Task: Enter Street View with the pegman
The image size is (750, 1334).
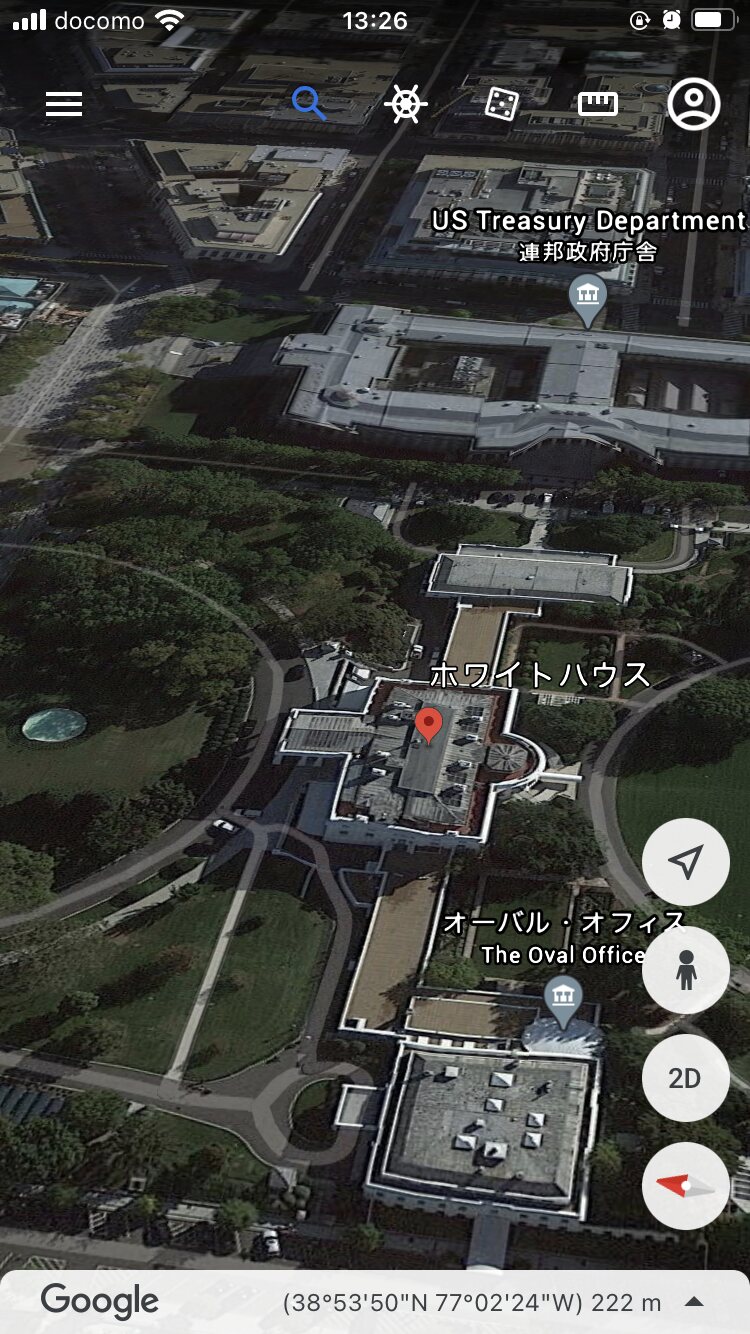Action: click(x=685, y=970)
